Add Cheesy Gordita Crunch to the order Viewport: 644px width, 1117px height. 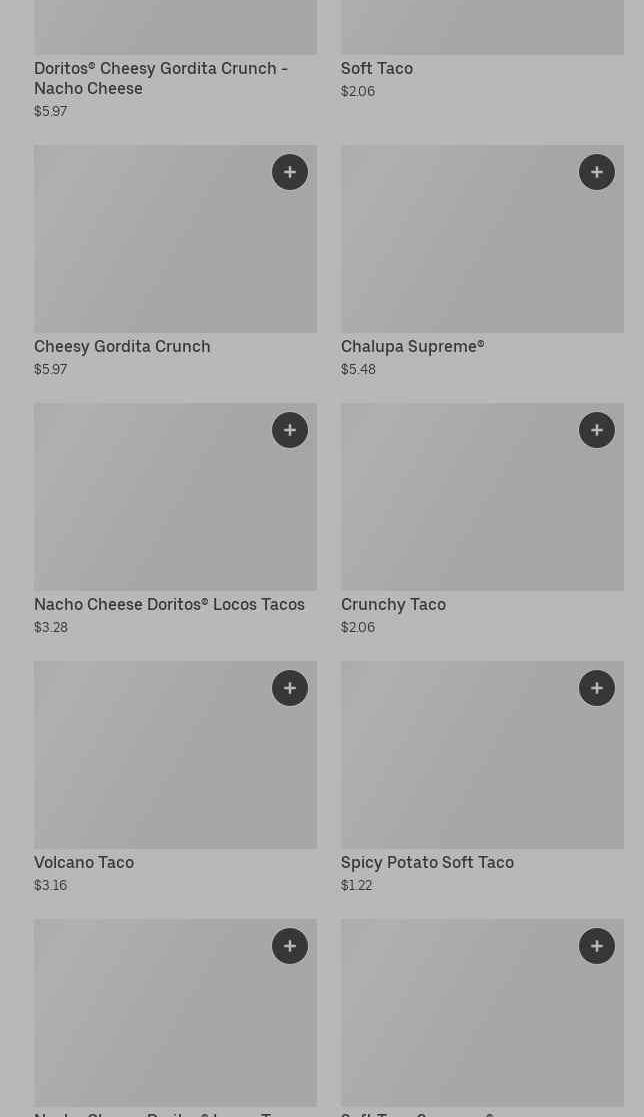(290, 172)
